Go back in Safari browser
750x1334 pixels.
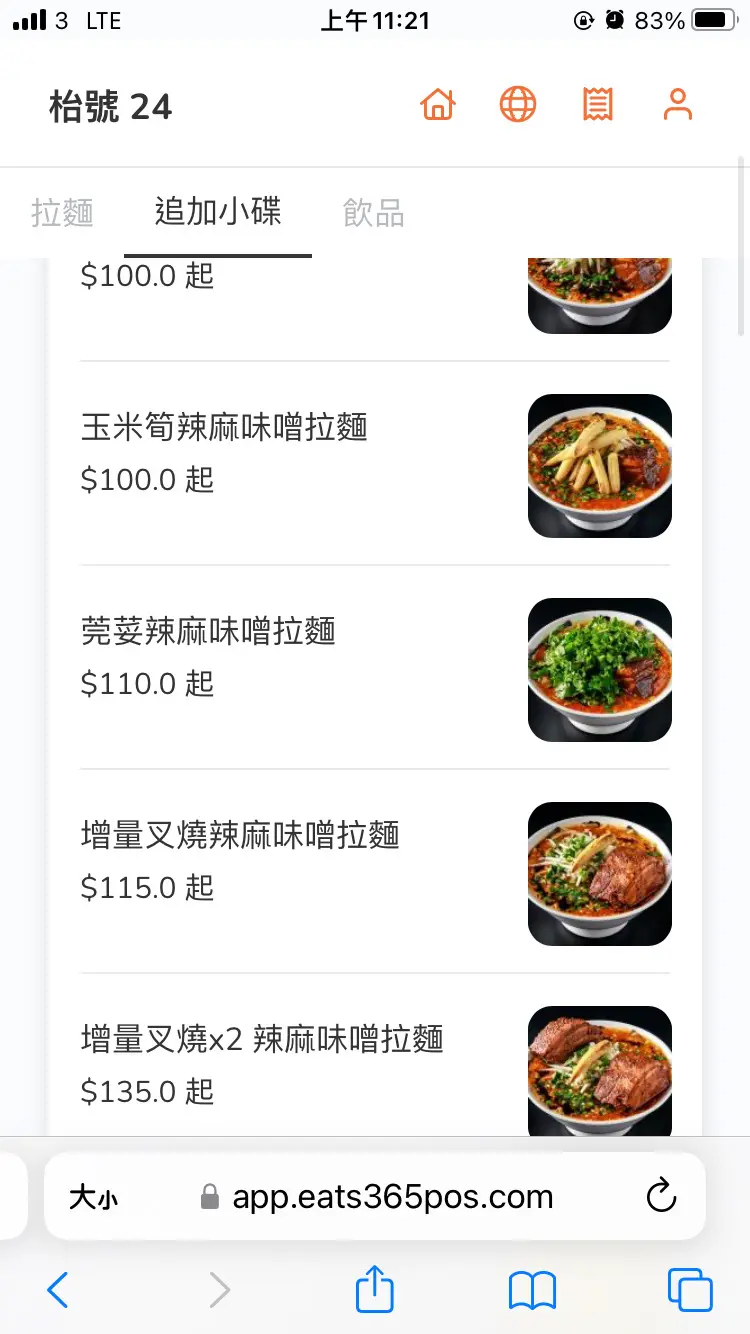(58, 1290)
